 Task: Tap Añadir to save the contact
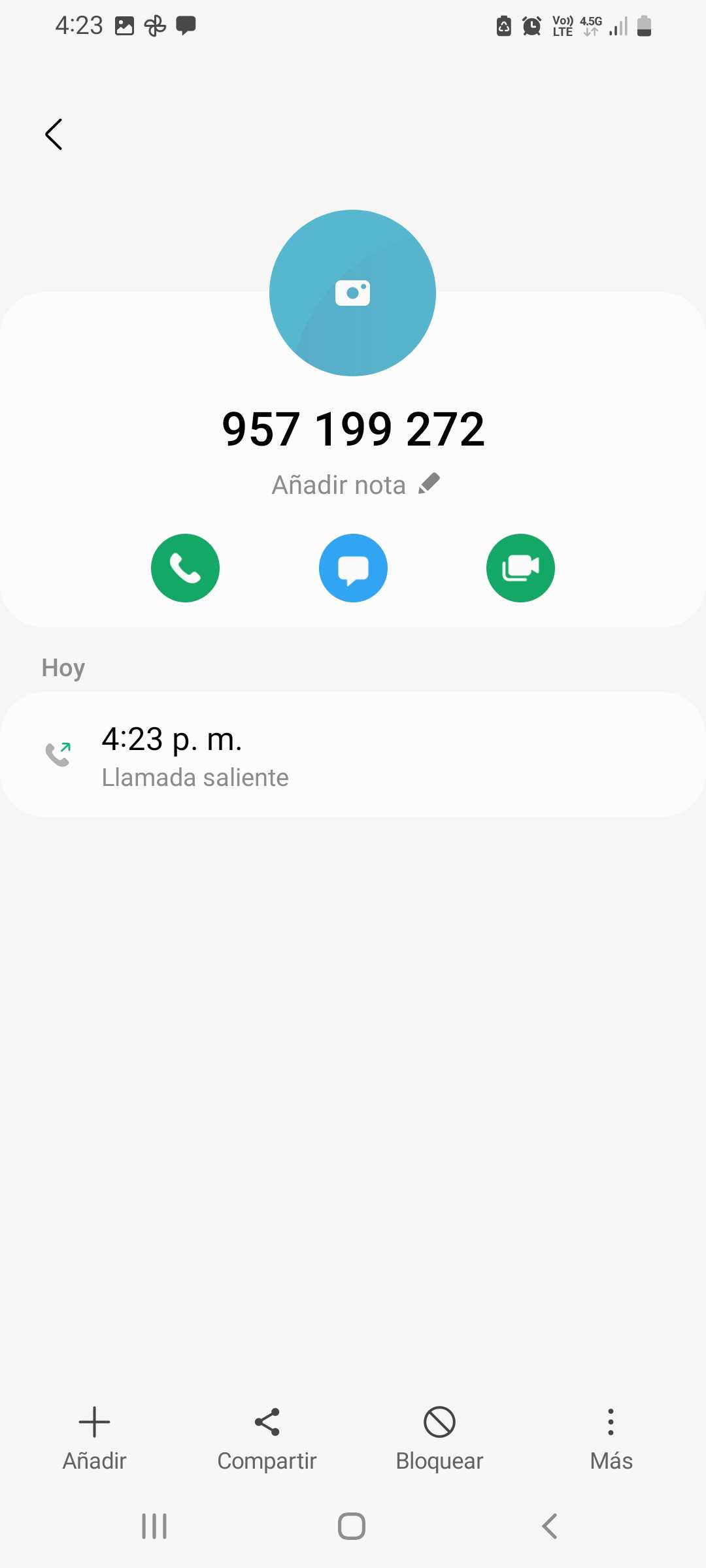coord(94,1439)
